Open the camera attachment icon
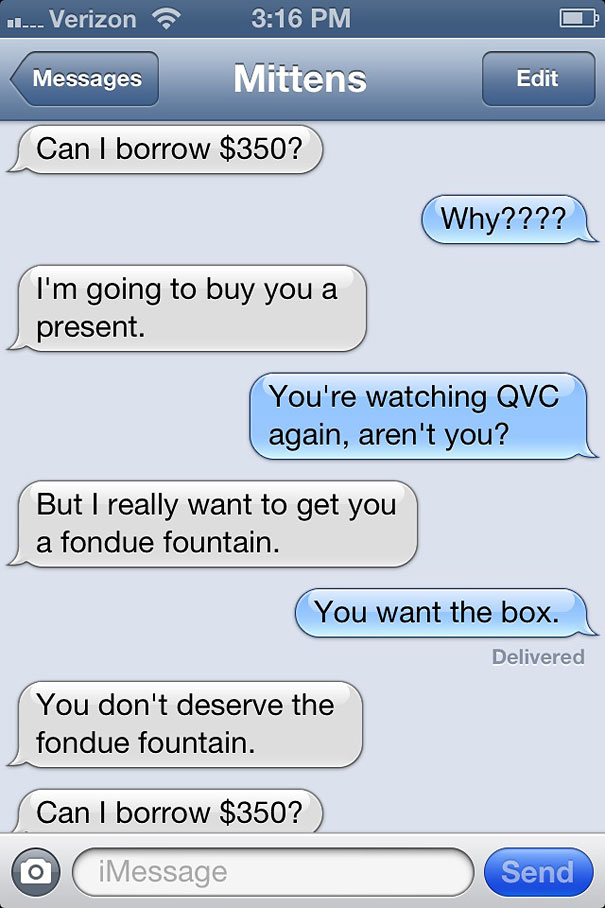 click(x=35, y=872)
